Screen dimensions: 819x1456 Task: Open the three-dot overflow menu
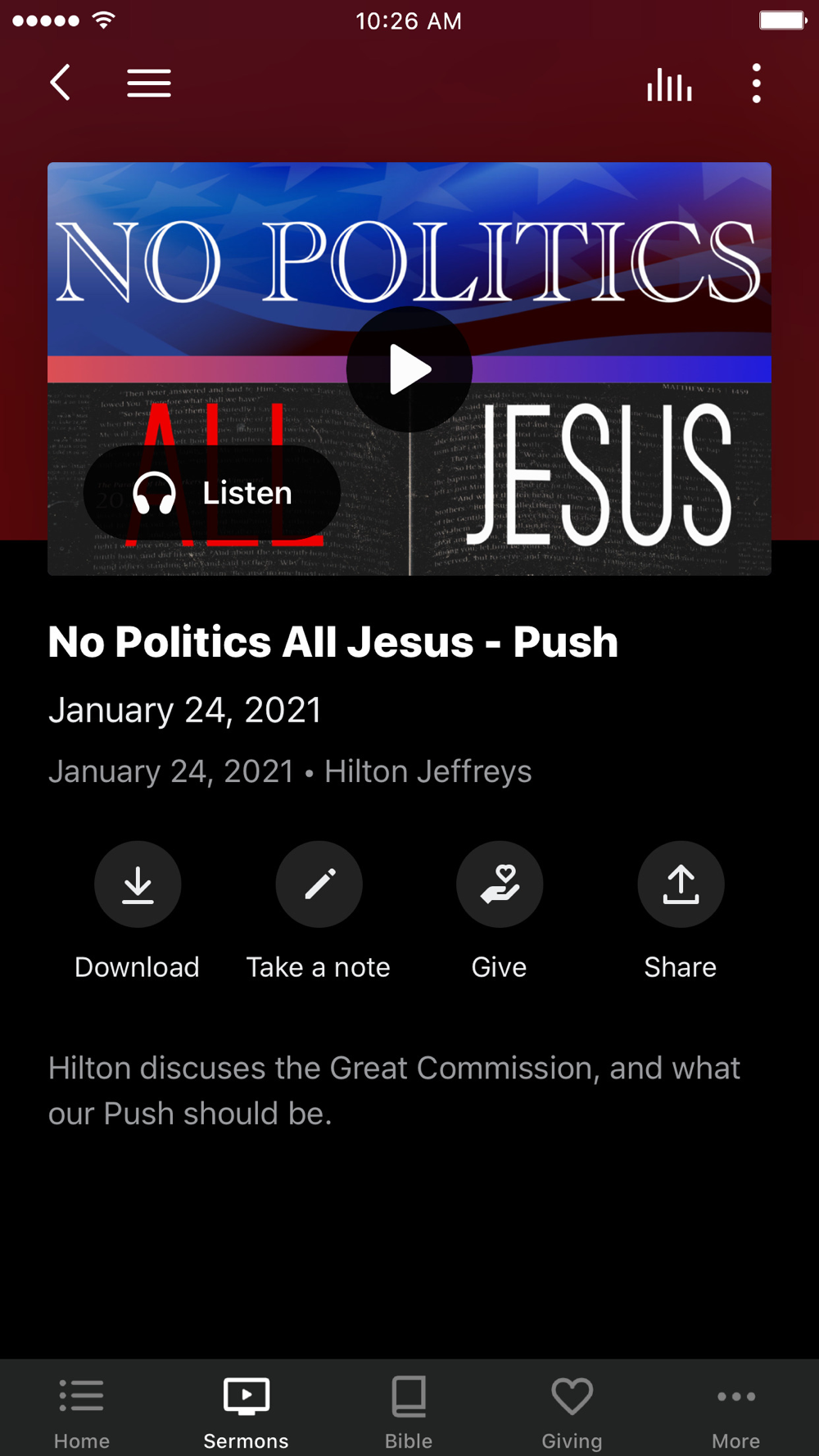click(756, 84)
